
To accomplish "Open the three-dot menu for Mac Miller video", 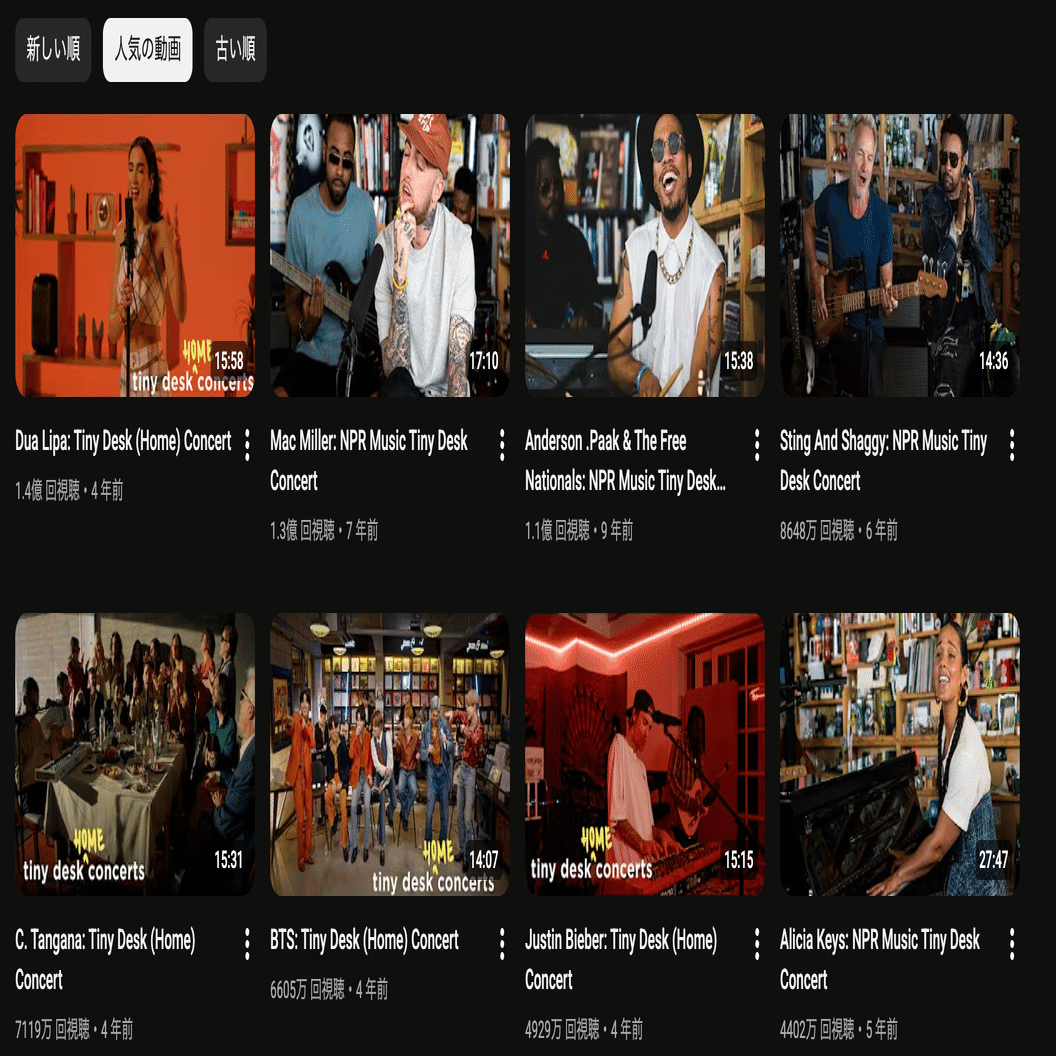I will pos(502,445).
